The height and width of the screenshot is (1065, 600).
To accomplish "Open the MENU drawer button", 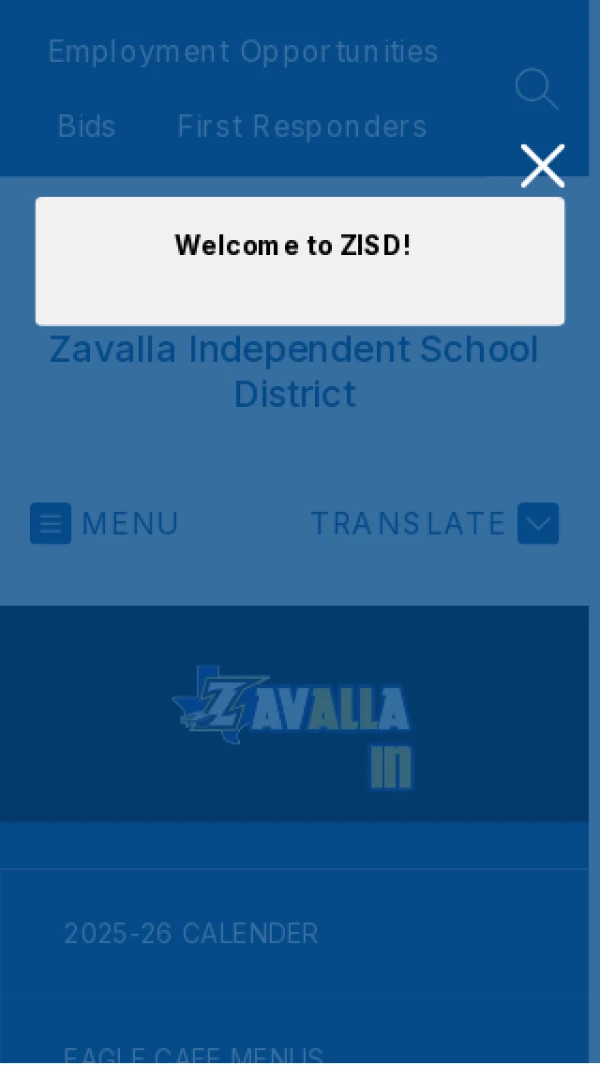I will [104, 523].
